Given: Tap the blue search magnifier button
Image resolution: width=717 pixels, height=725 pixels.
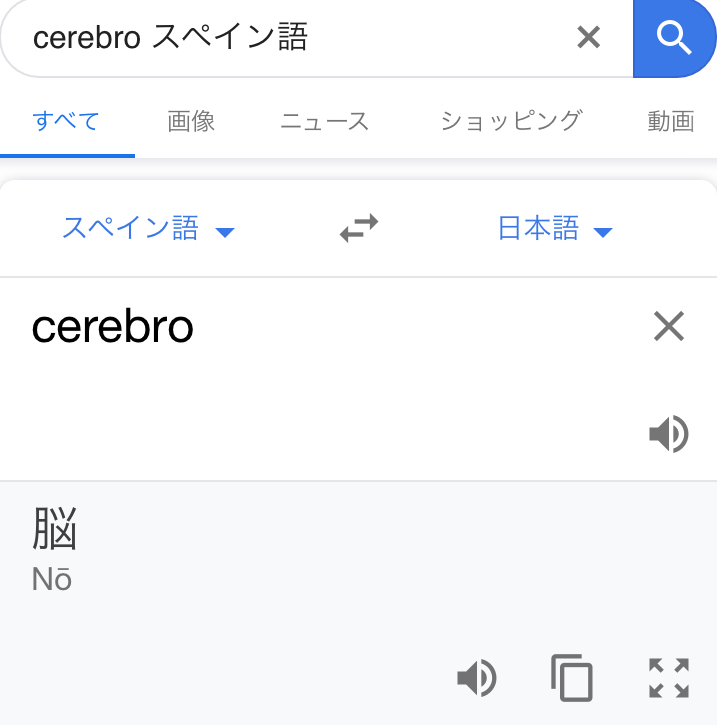Looking at the screenshot, I should coord(674,38).
